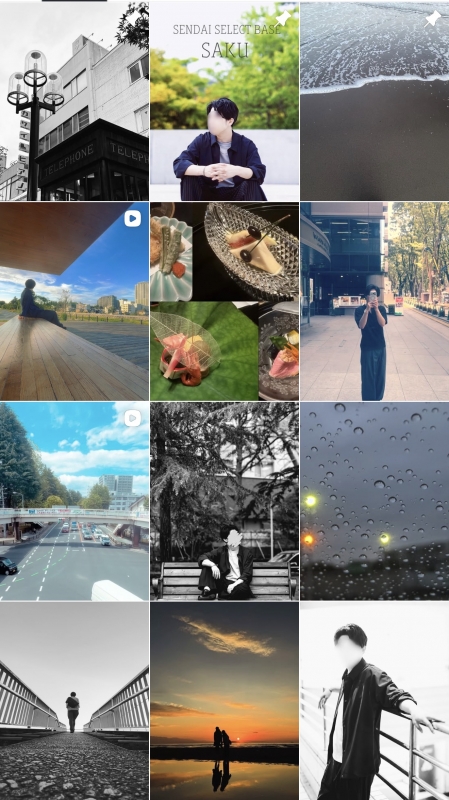
Task: Open the pinned ocean wave beach post
Action: coord(375,101)
